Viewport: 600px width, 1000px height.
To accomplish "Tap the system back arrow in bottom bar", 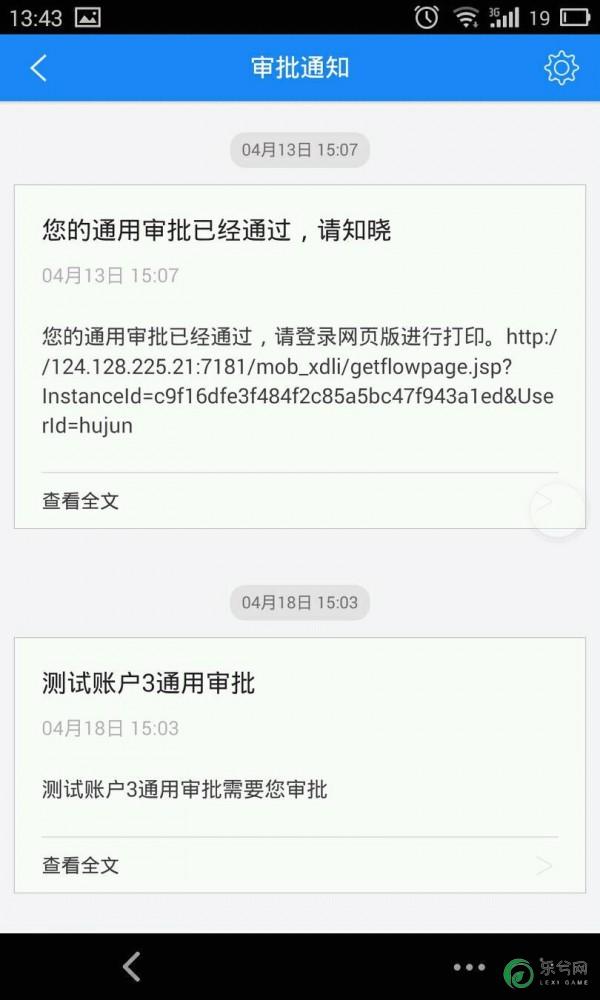I will 131,966.
